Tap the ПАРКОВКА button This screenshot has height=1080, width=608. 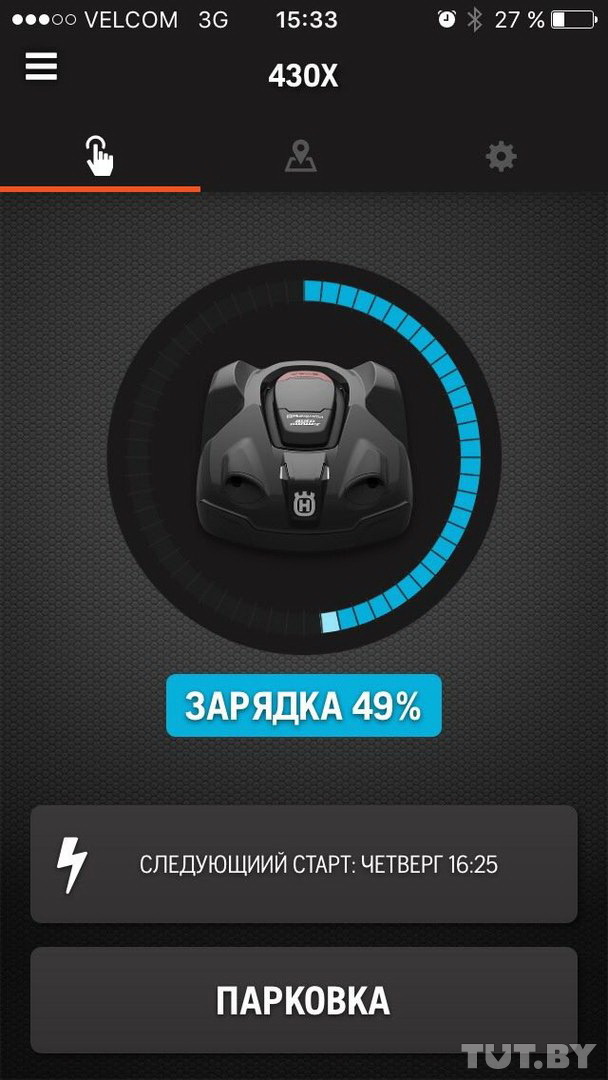[x=304, y=1000]
